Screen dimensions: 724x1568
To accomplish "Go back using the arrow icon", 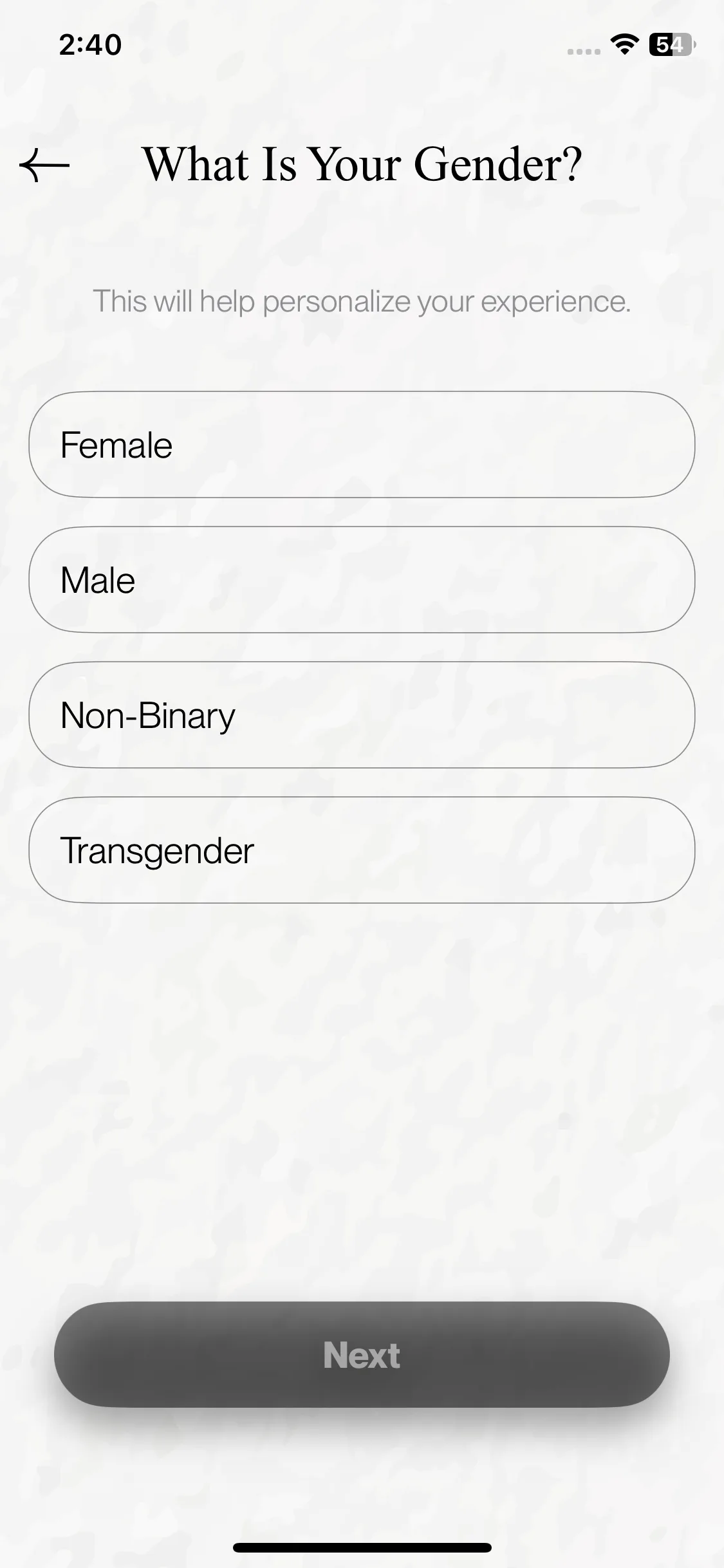I will click(44, 165).
